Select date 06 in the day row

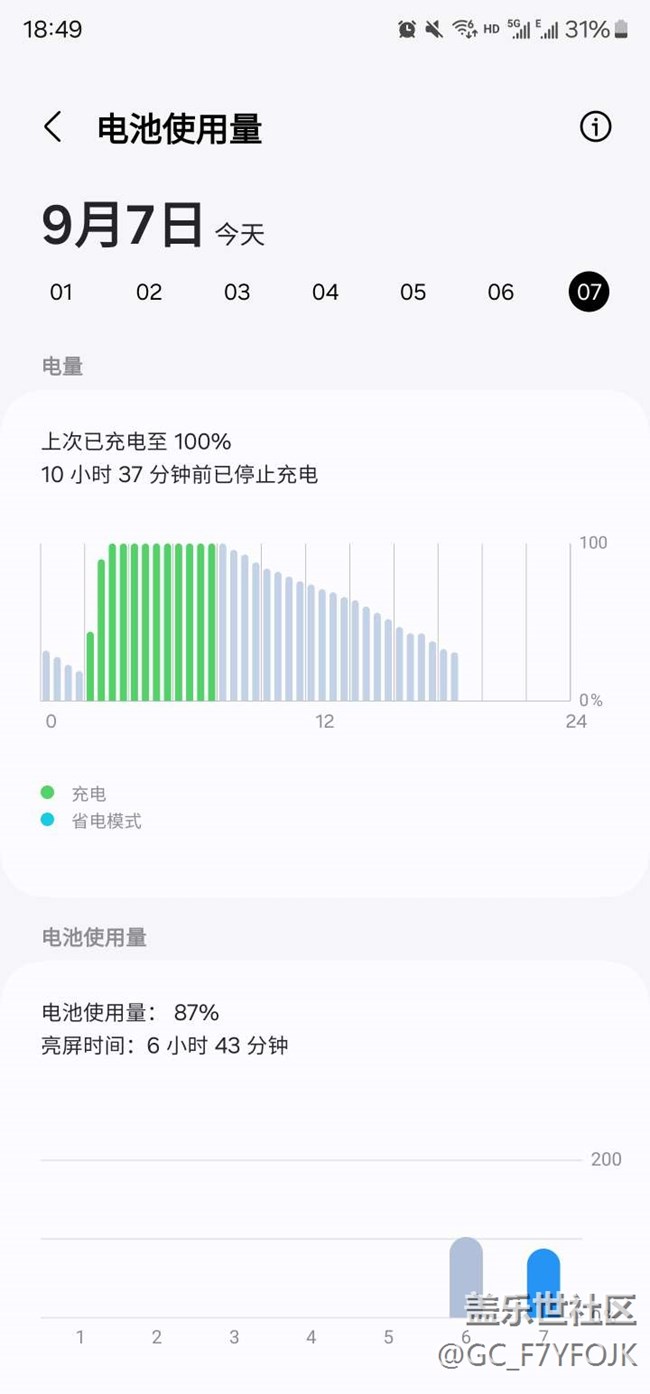pos(501,292)
